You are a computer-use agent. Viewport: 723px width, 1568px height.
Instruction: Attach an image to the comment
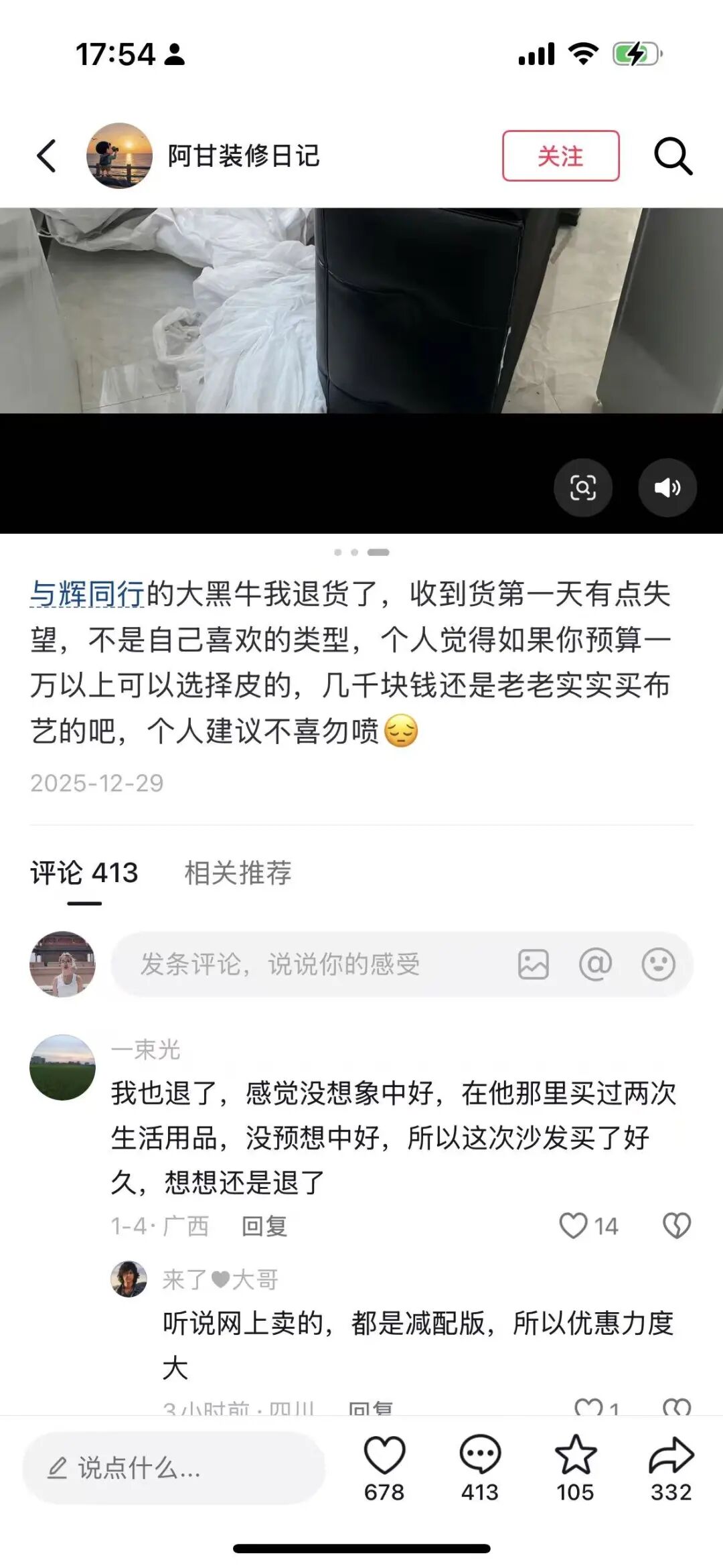tap(534, 965)
